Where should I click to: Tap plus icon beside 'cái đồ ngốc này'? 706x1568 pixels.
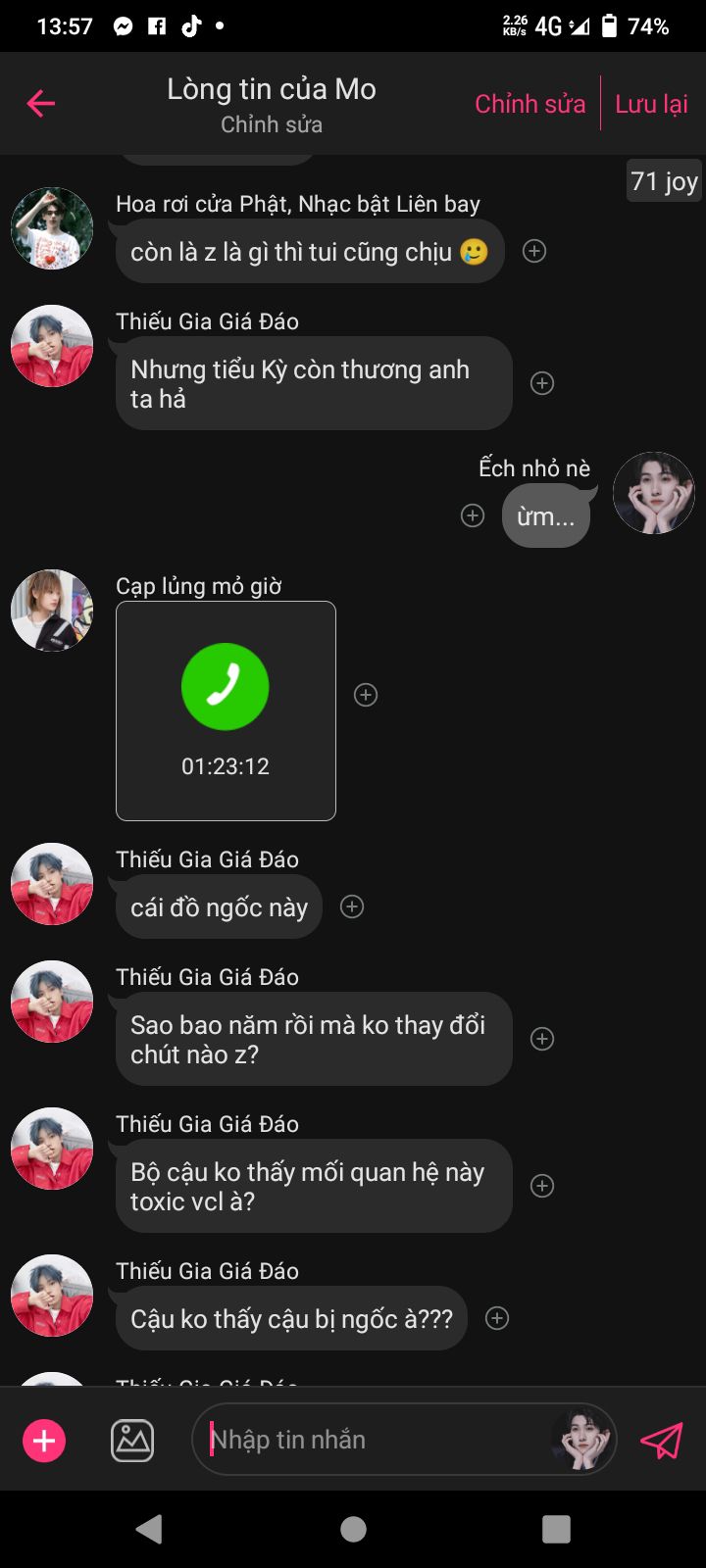[352, 906]
